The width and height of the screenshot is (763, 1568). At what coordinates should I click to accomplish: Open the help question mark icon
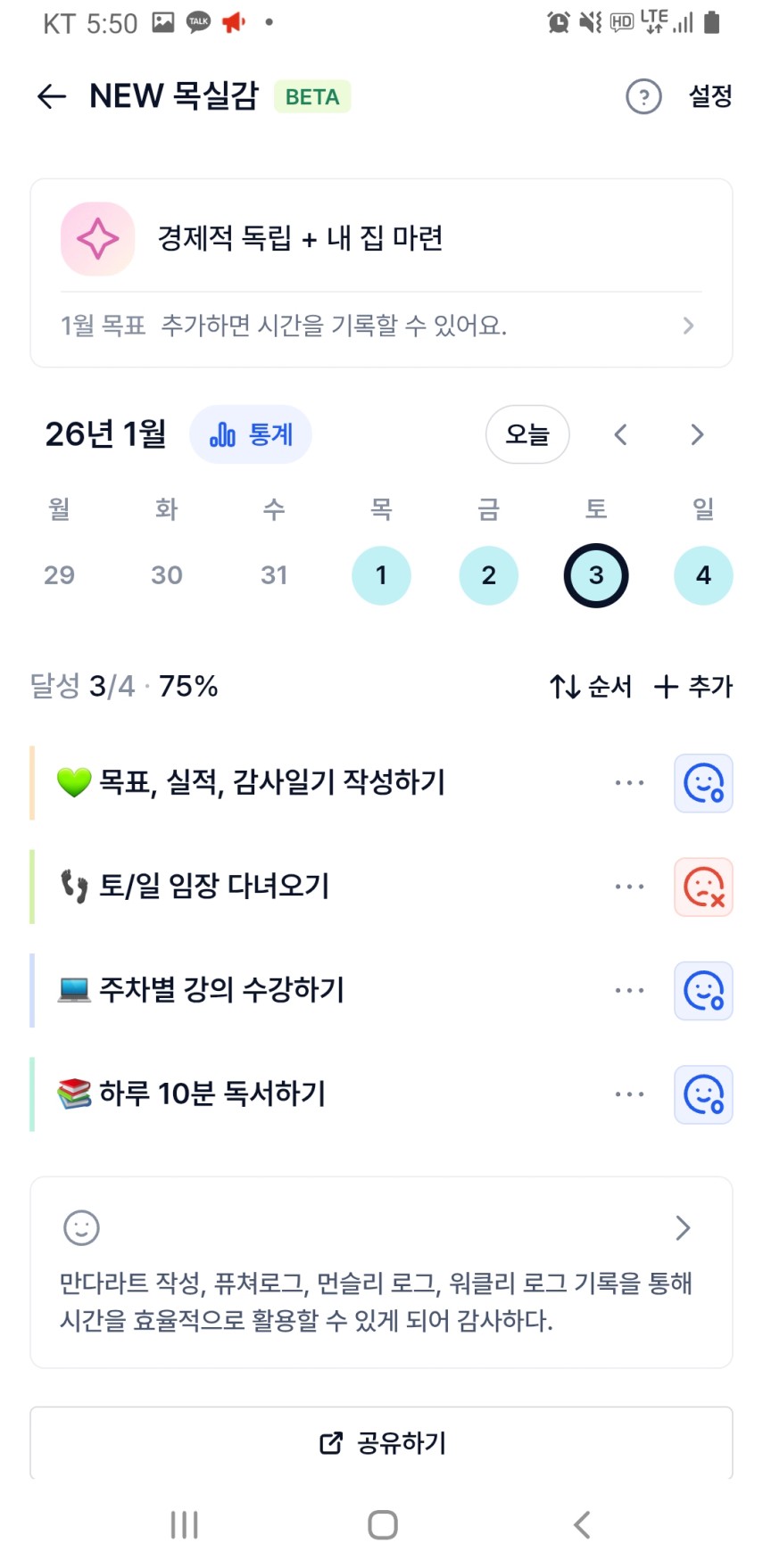tap(643, 96)
